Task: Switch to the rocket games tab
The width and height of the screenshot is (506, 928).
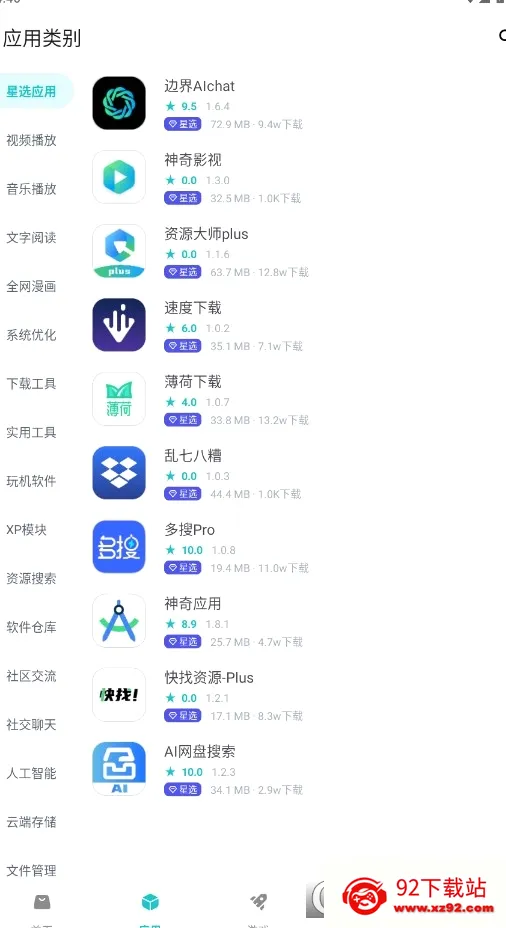Action: [x=258, y=903]
